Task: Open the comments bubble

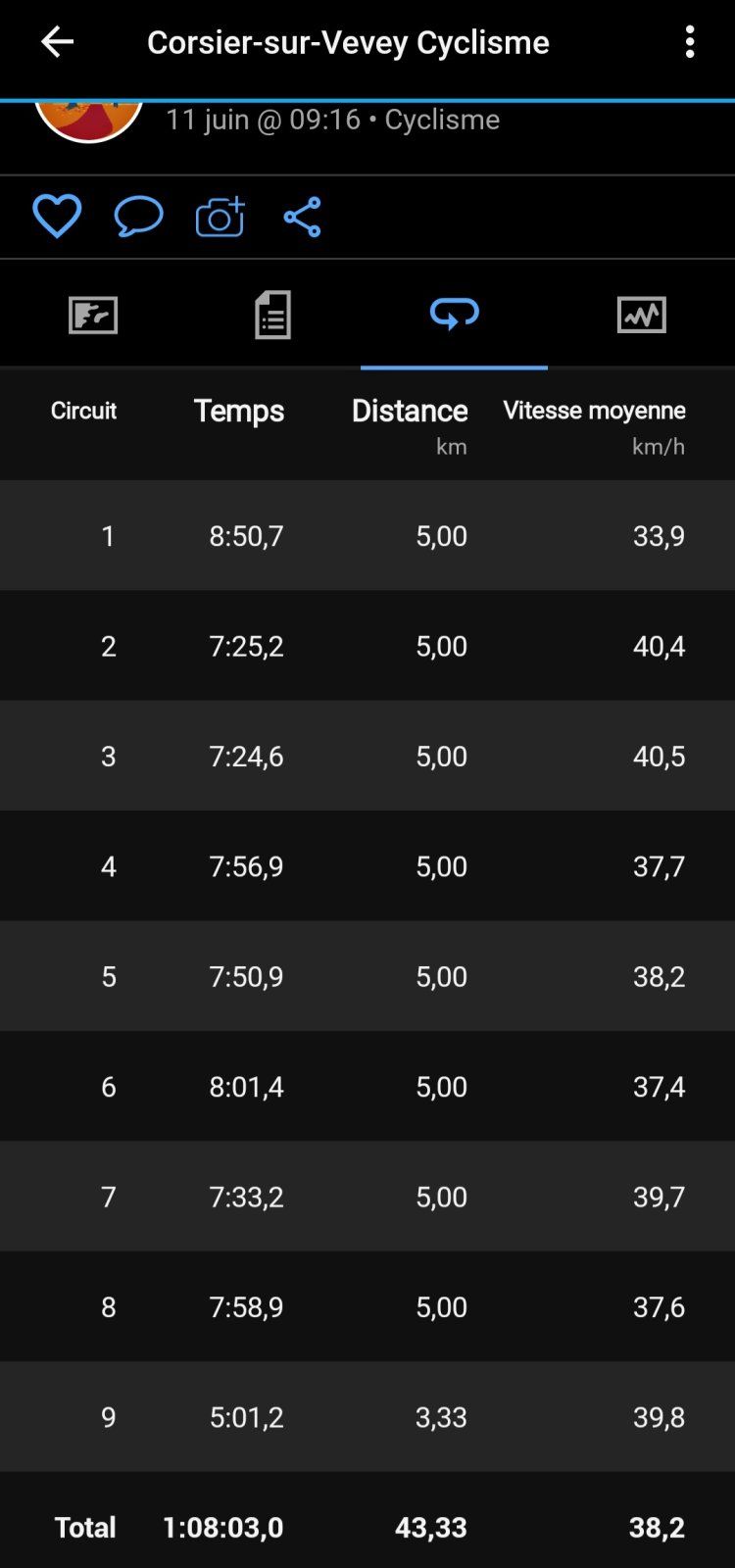Action: pos(138,217)
